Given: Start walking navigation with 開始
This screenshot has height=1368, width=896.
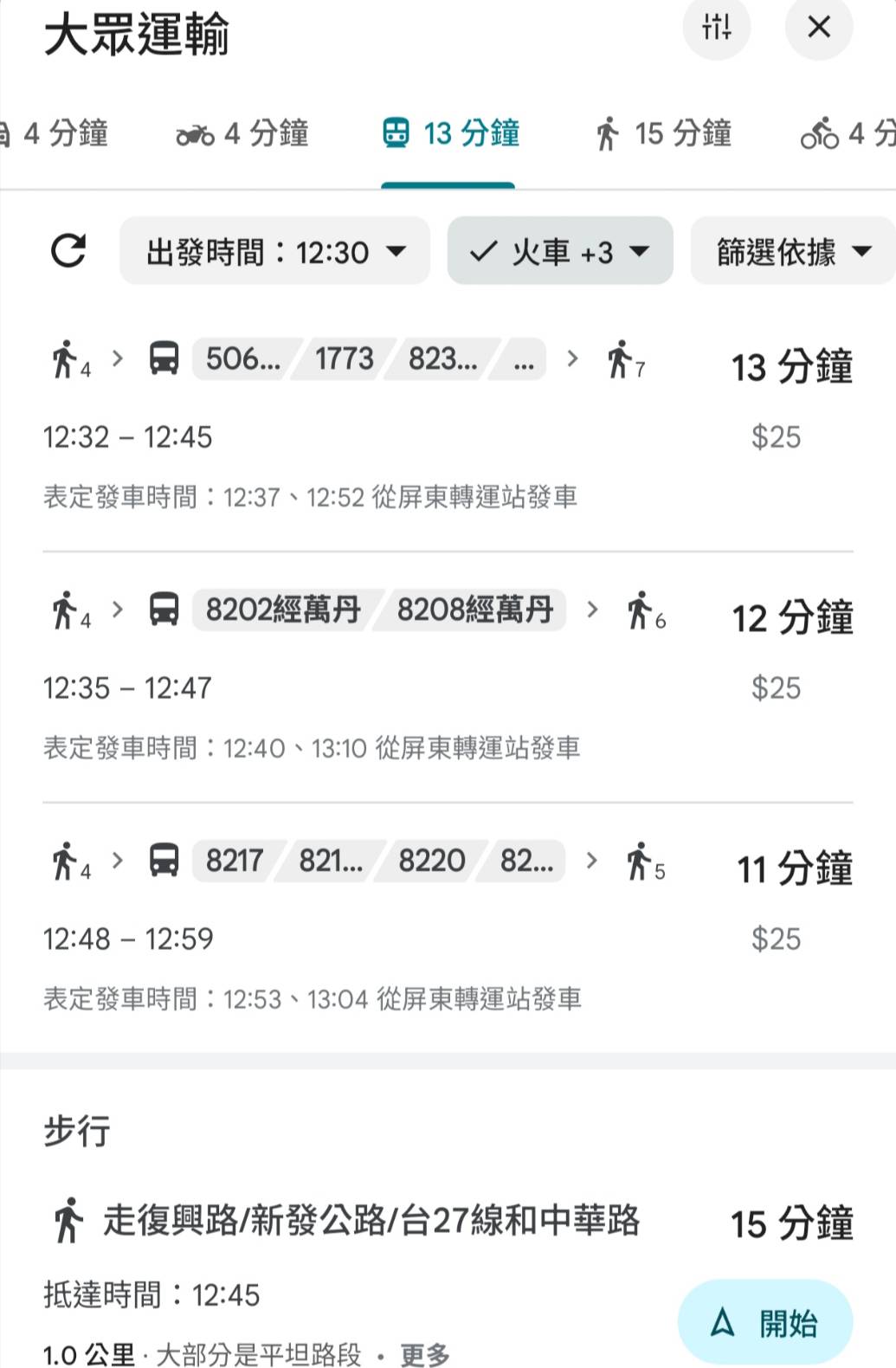Looking at the screenshot, I should (765, 1322).
